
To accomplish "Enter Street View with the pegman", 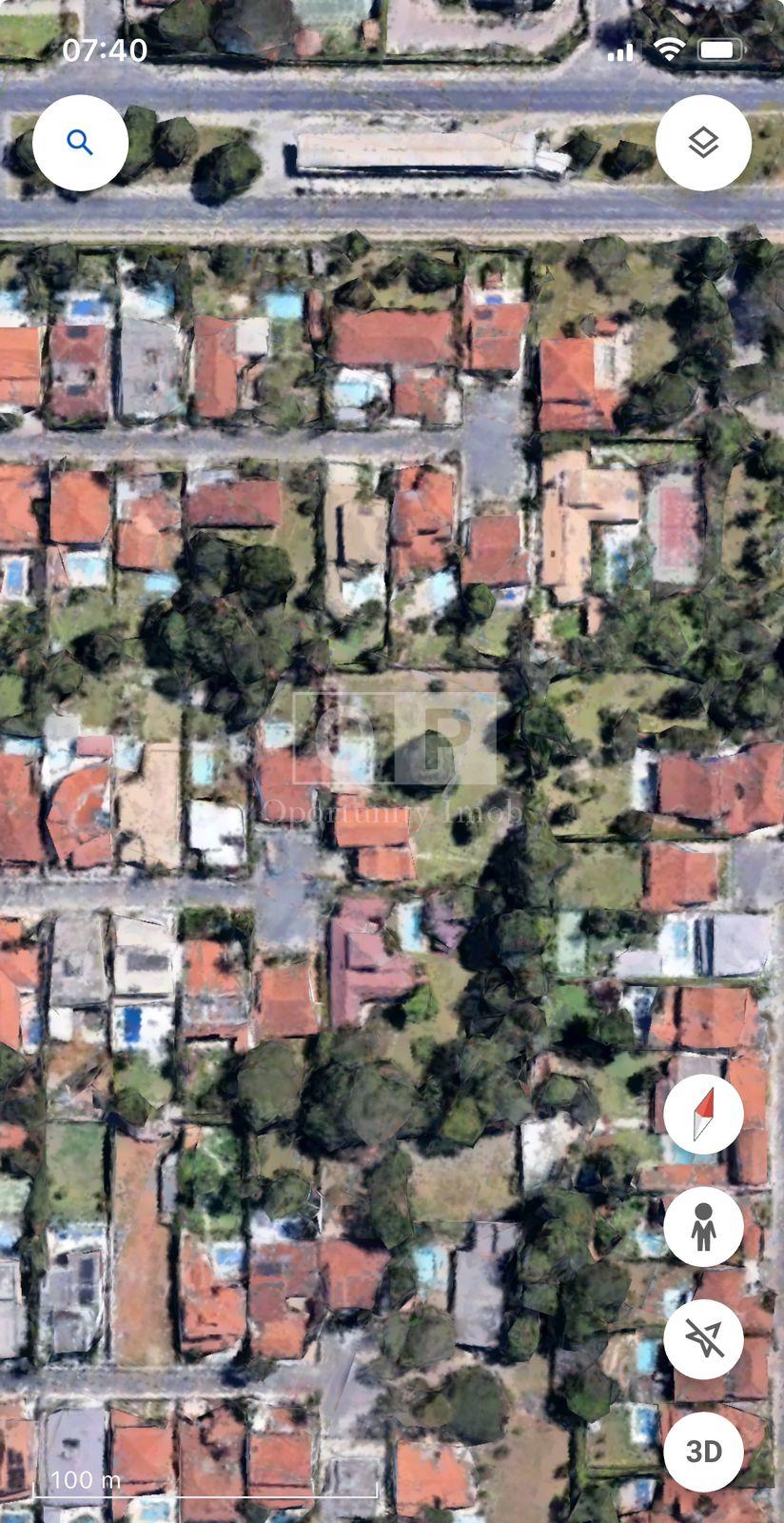I will click(703, 1226).
